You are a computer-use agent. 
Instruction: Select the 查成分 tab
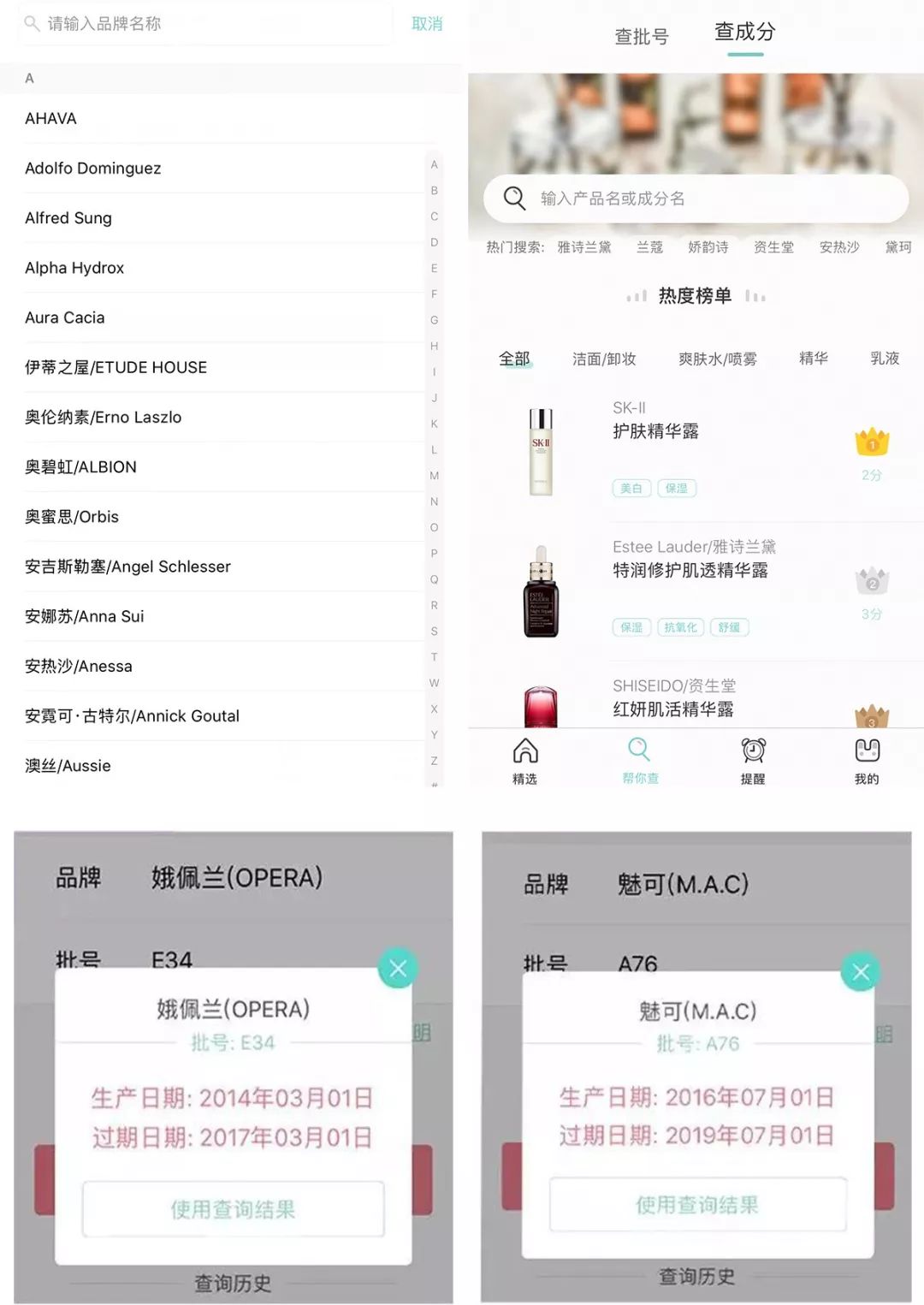coord(743,33)
